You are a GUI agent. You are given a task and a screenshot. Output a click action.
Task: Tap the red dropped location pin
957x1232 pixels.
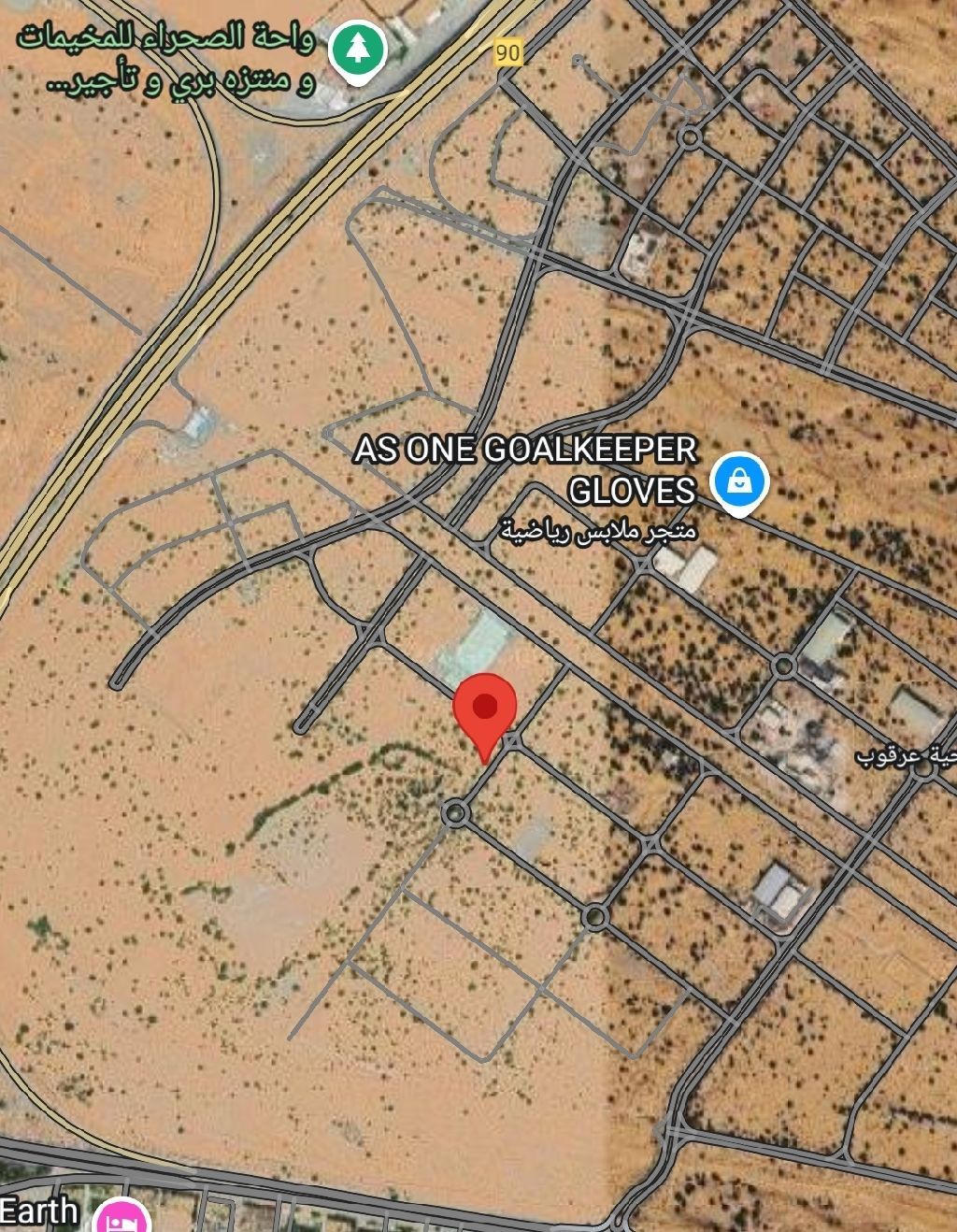click(x=485, y=709)
